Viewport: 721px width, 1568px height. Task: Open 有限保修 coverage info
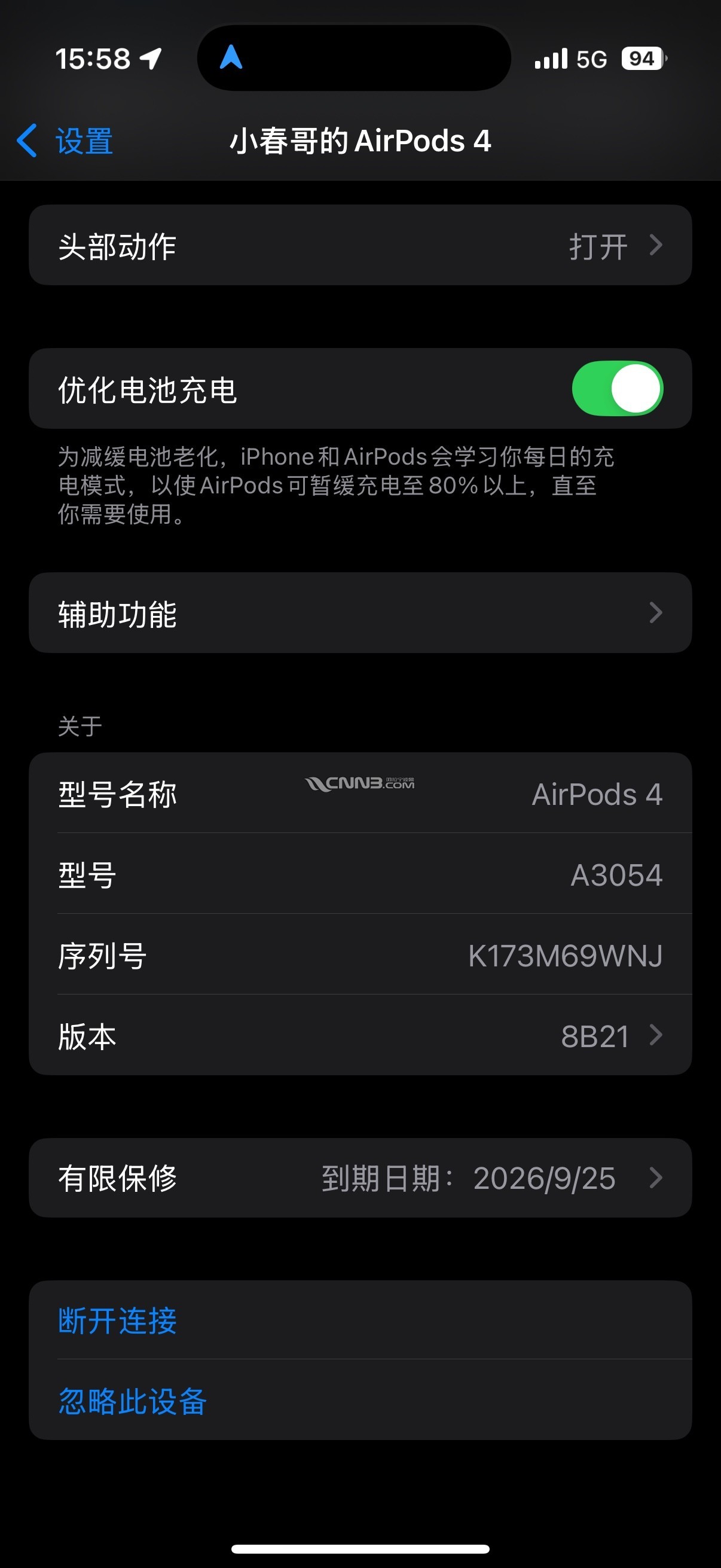pos(360,1178)
